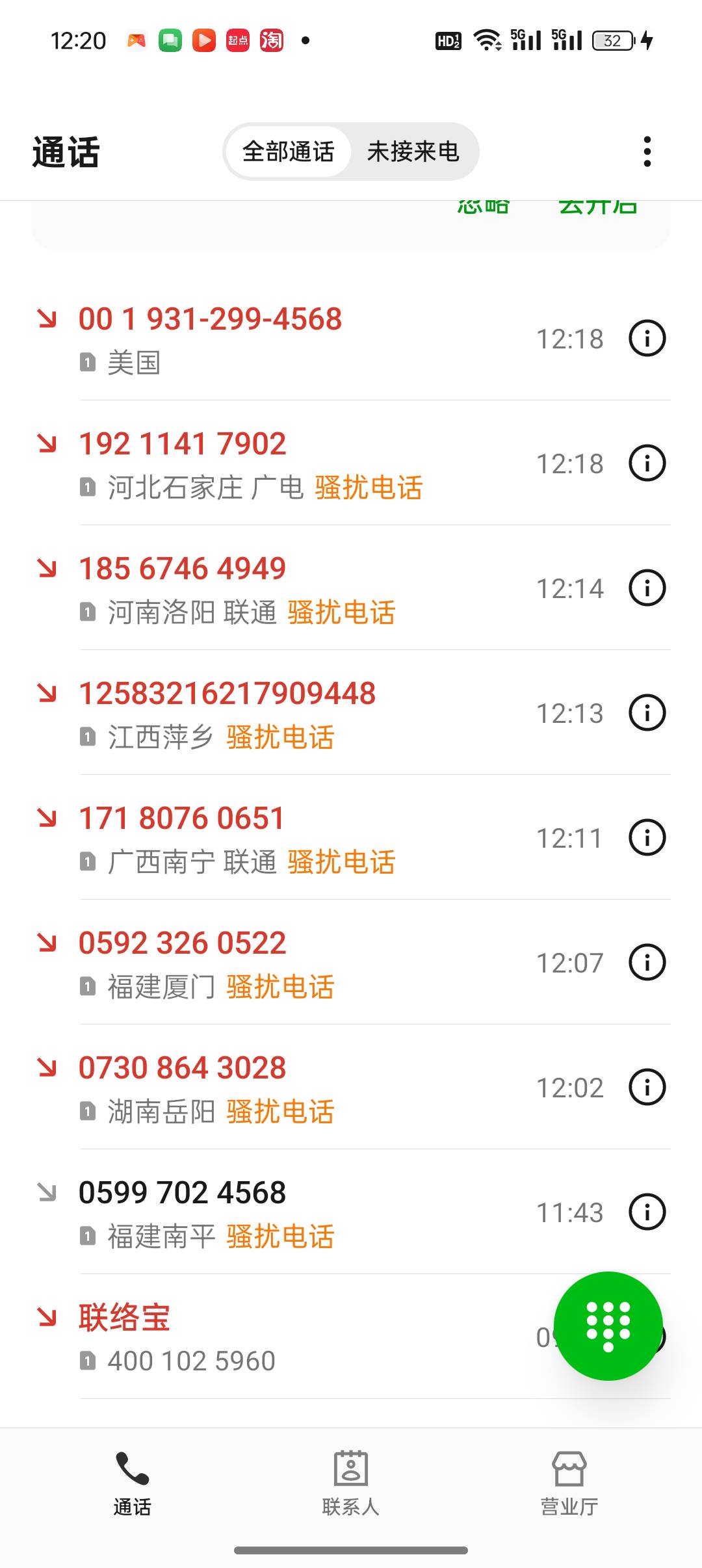Viewport: 702px width, 1568px height.
Task: Call 联络宝 from the call log
Action: 286,1337
